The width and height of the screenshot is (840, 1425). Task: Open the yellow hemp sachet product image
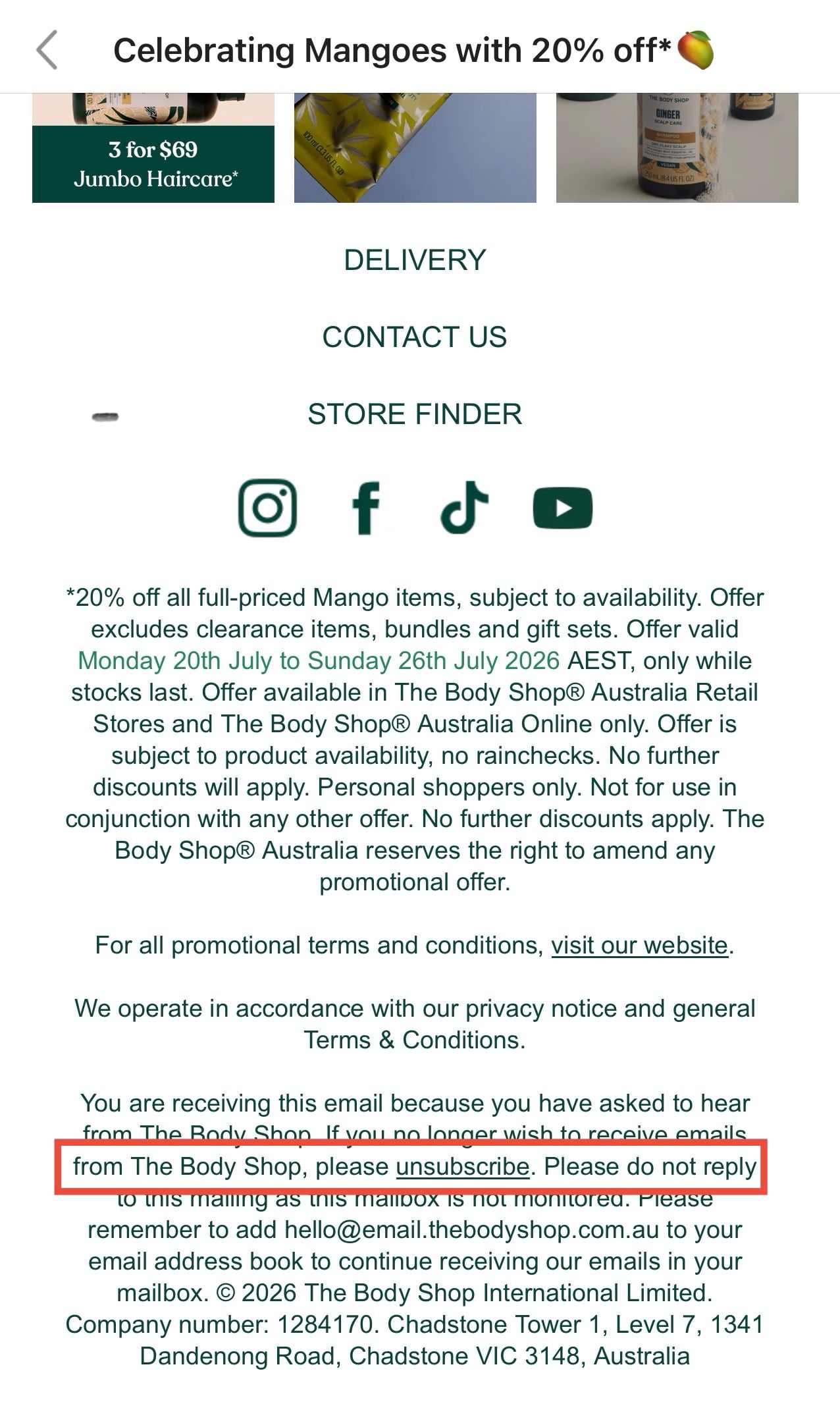pos(415,148)
